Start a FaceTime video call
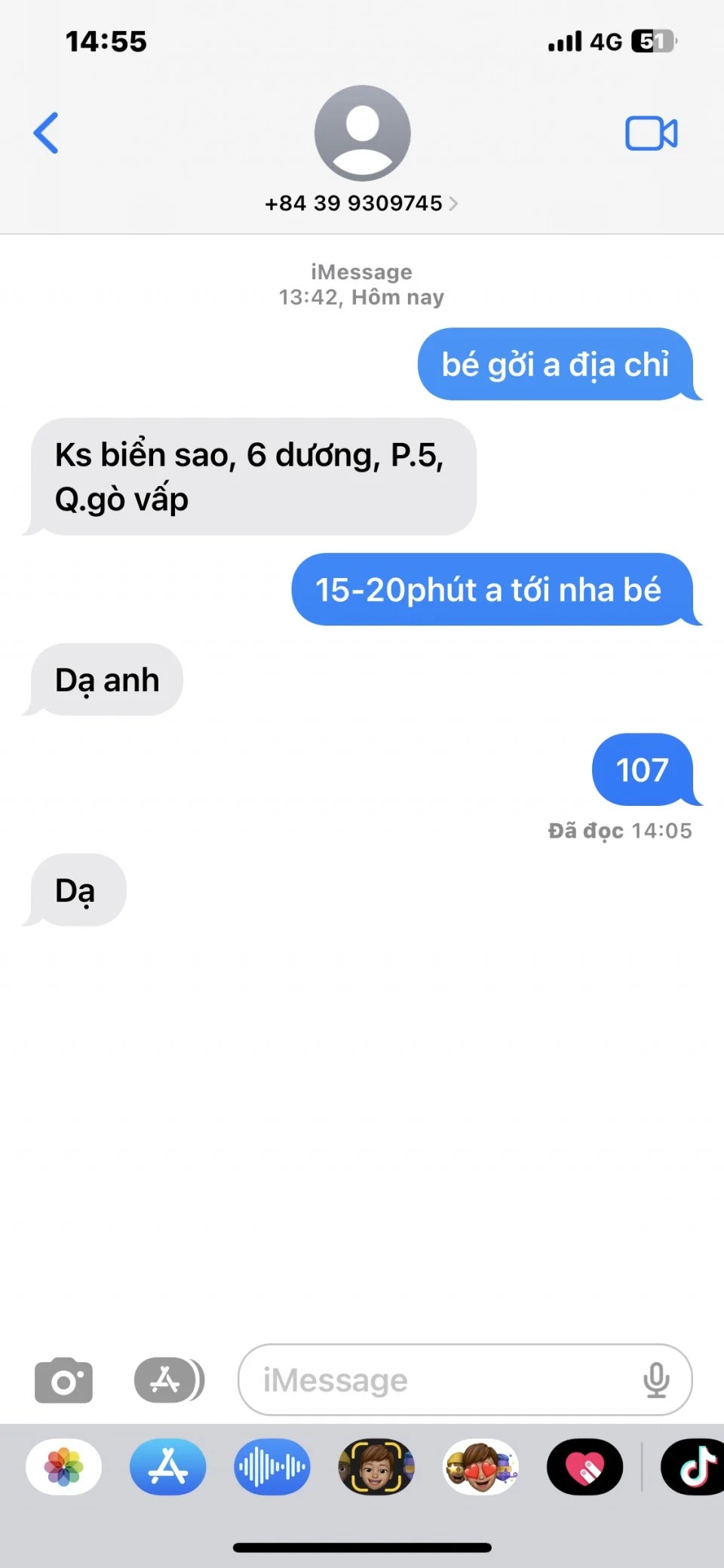This screenshot has height=1568, width=724. [x=651, y=134]
